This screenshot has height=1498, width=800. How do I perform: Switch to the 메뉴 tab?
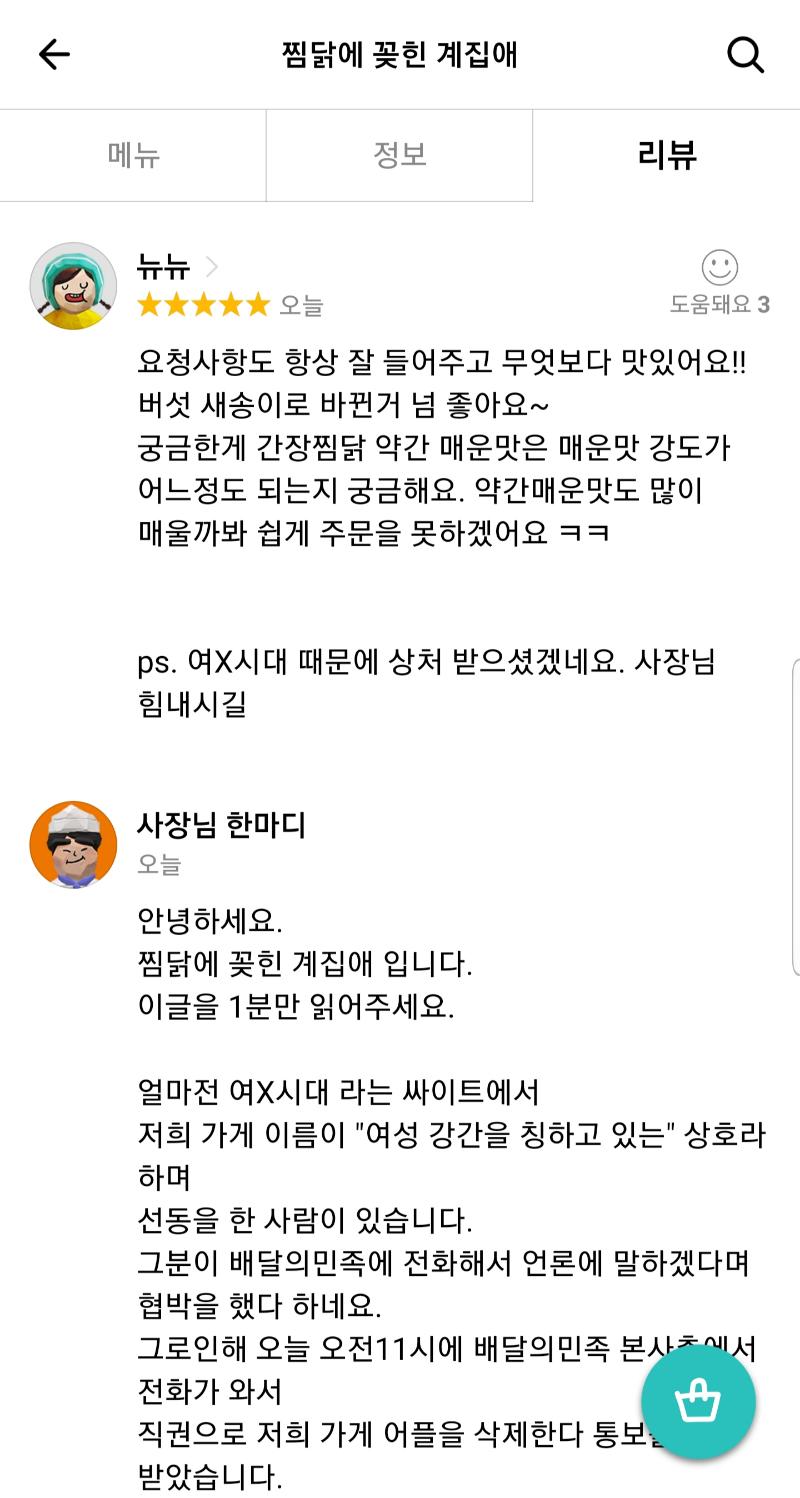(133, 155)
